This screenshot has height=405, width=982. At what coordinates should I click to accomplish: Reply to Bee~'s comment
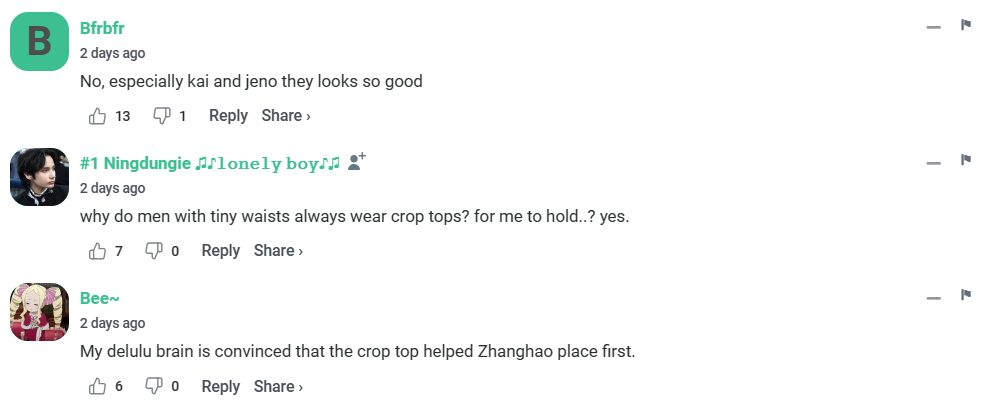pos(220,386)
